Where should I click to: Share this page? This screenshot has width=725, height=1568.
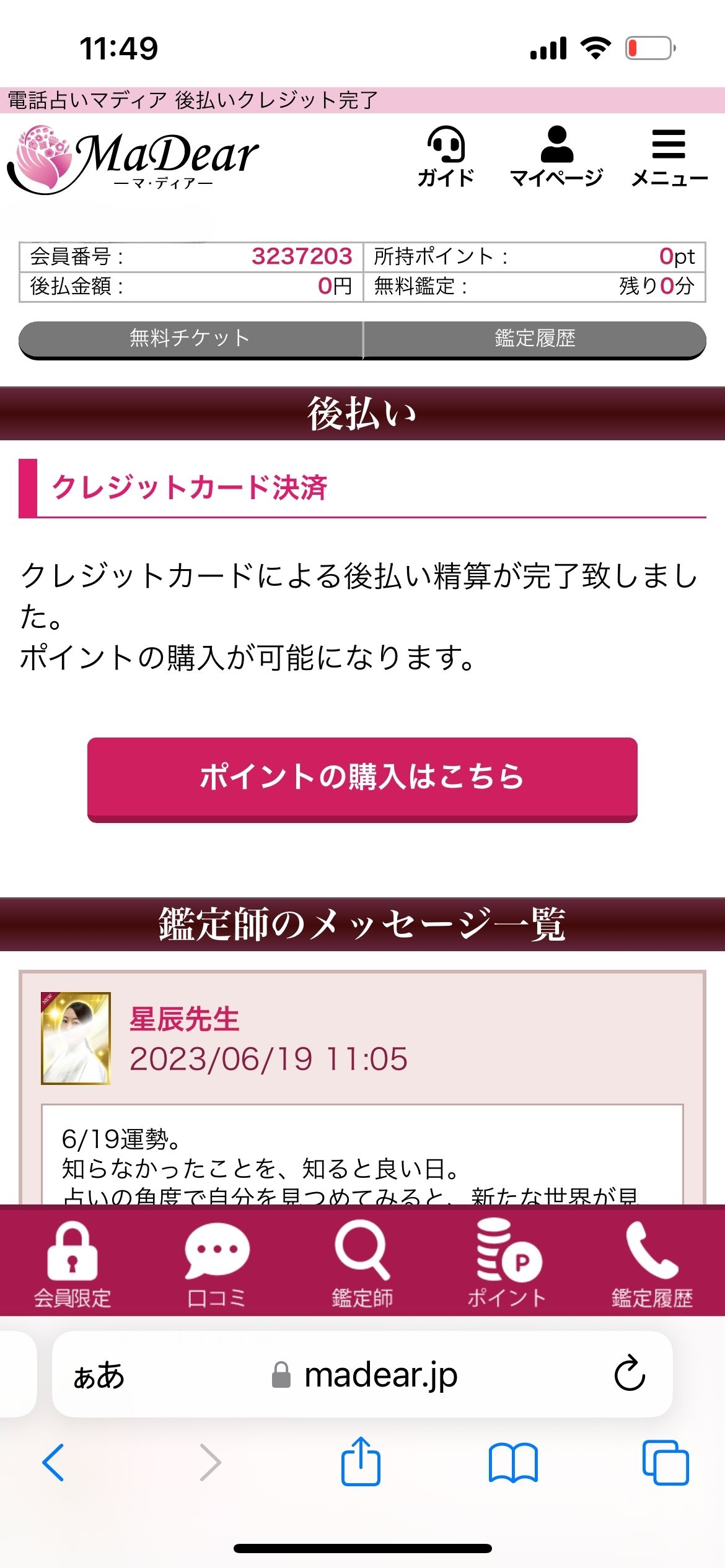tap(361, 1461)
